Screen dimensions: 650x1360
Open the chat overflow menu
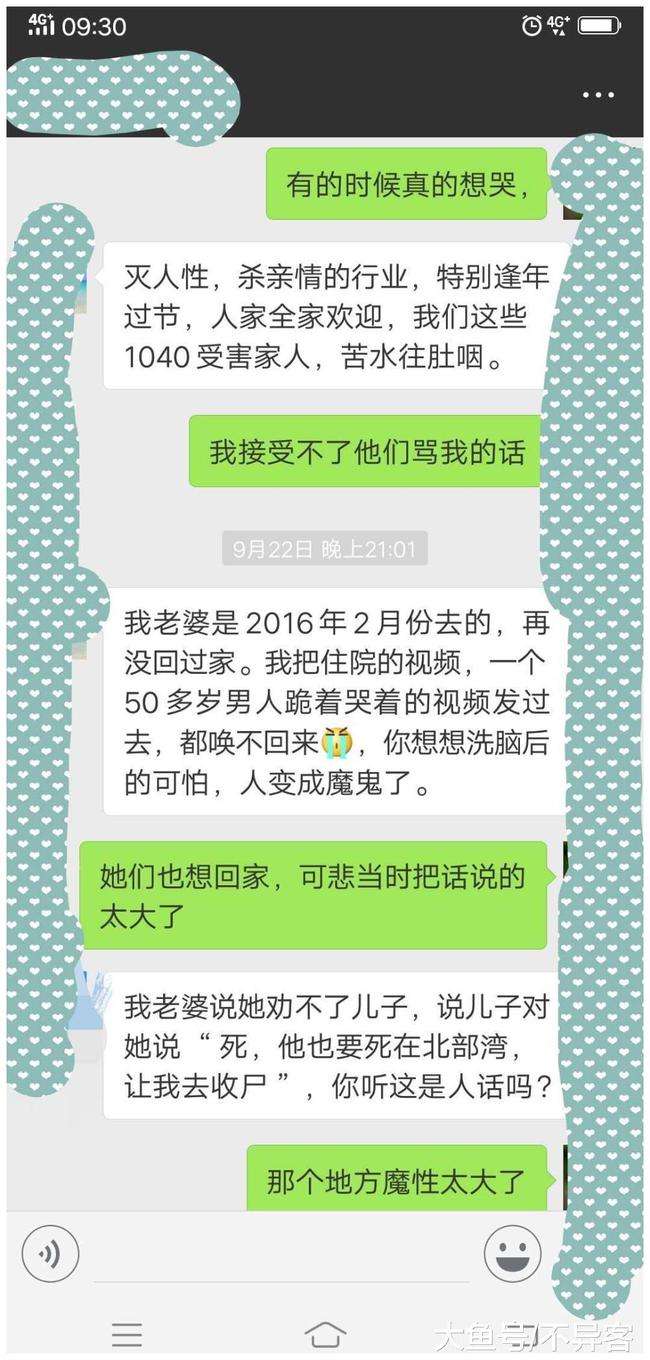(598, 96)
